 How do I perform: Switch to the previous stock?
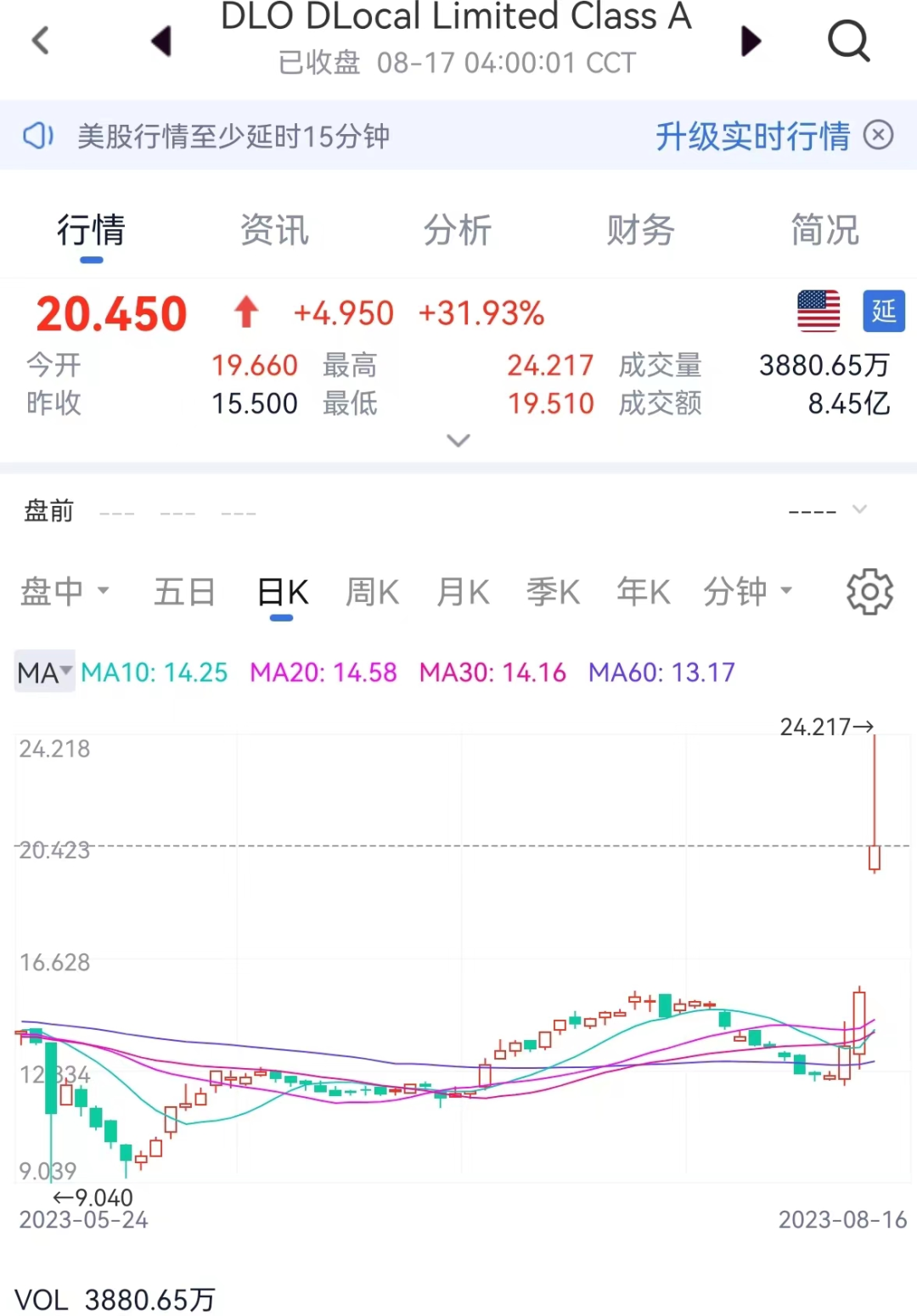[x=161, y=40]
